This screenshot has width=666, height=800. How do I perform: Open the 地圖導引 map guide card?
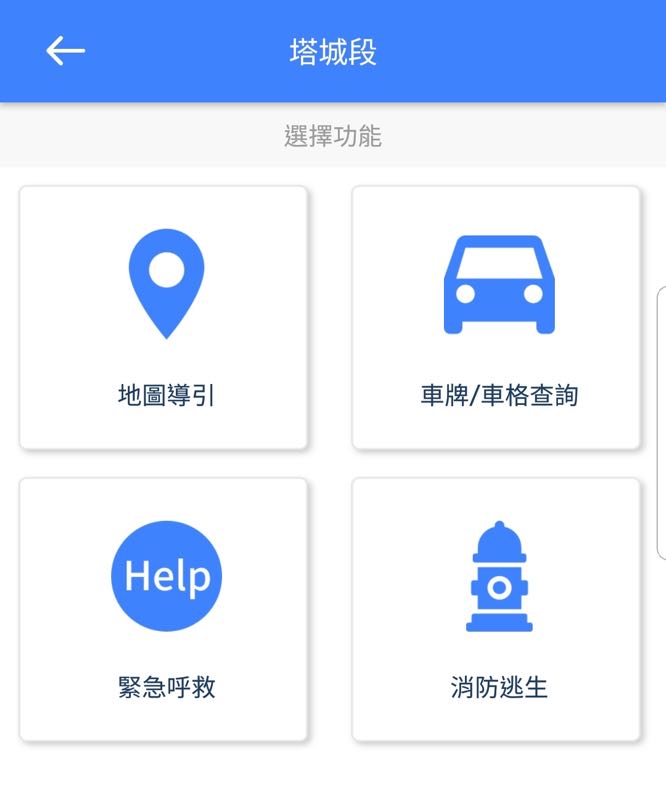164,318
